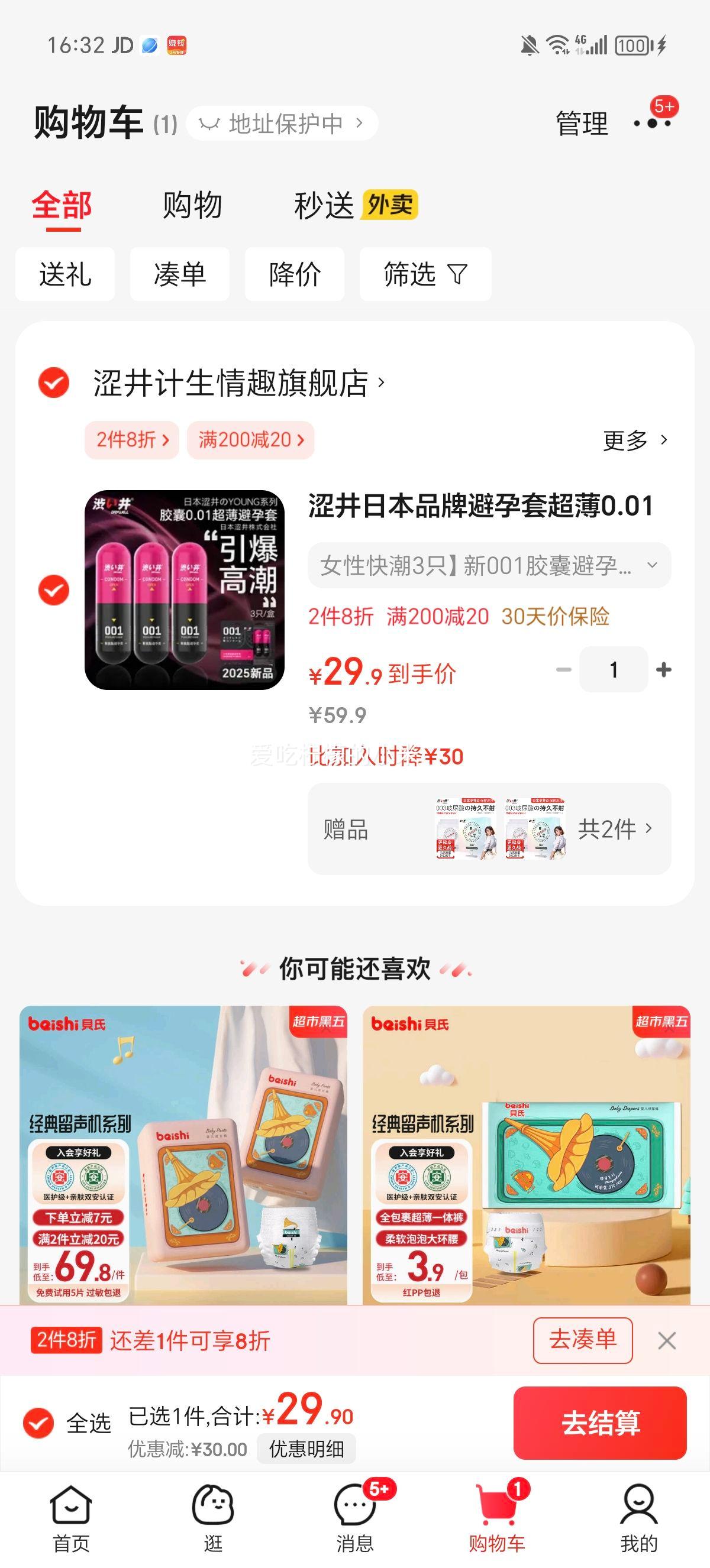The height and width of the screenshot is (1568, 710).
Task: Uncheck the 涩井计生情趣旗舰店 store checkbox
Action: point(54,383)
